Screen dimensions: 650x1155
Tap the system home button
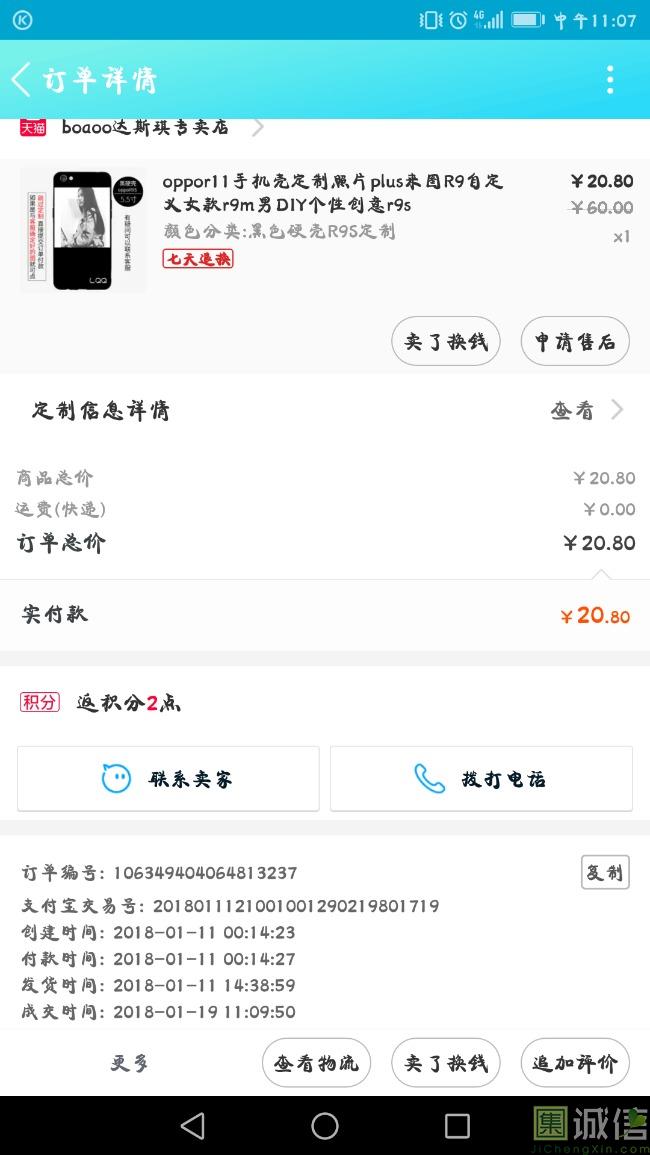(325, 1126)
